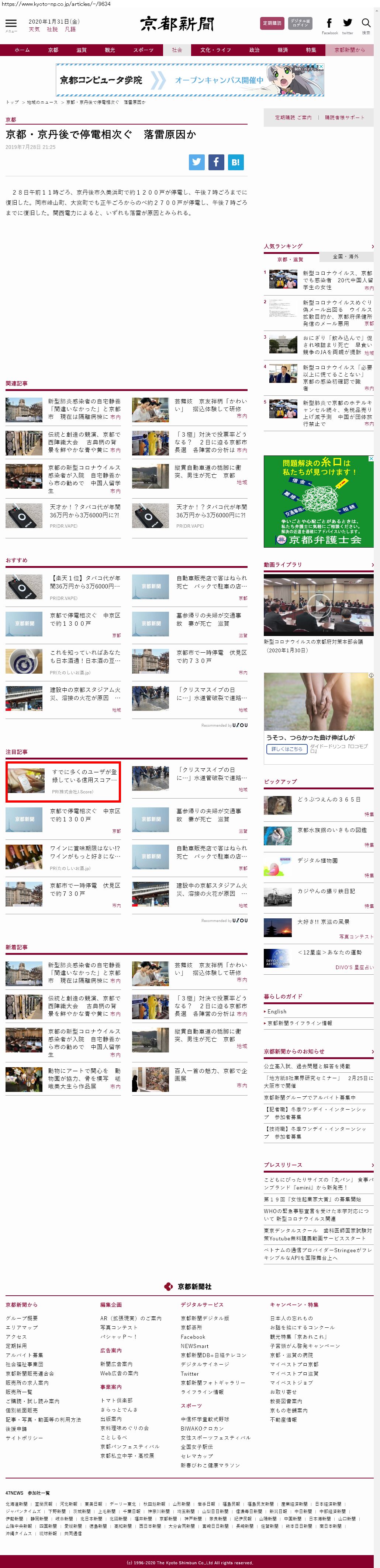
Task: Open どうぶつえんの365日 pickup item
Action: click(x=329, y=799)
